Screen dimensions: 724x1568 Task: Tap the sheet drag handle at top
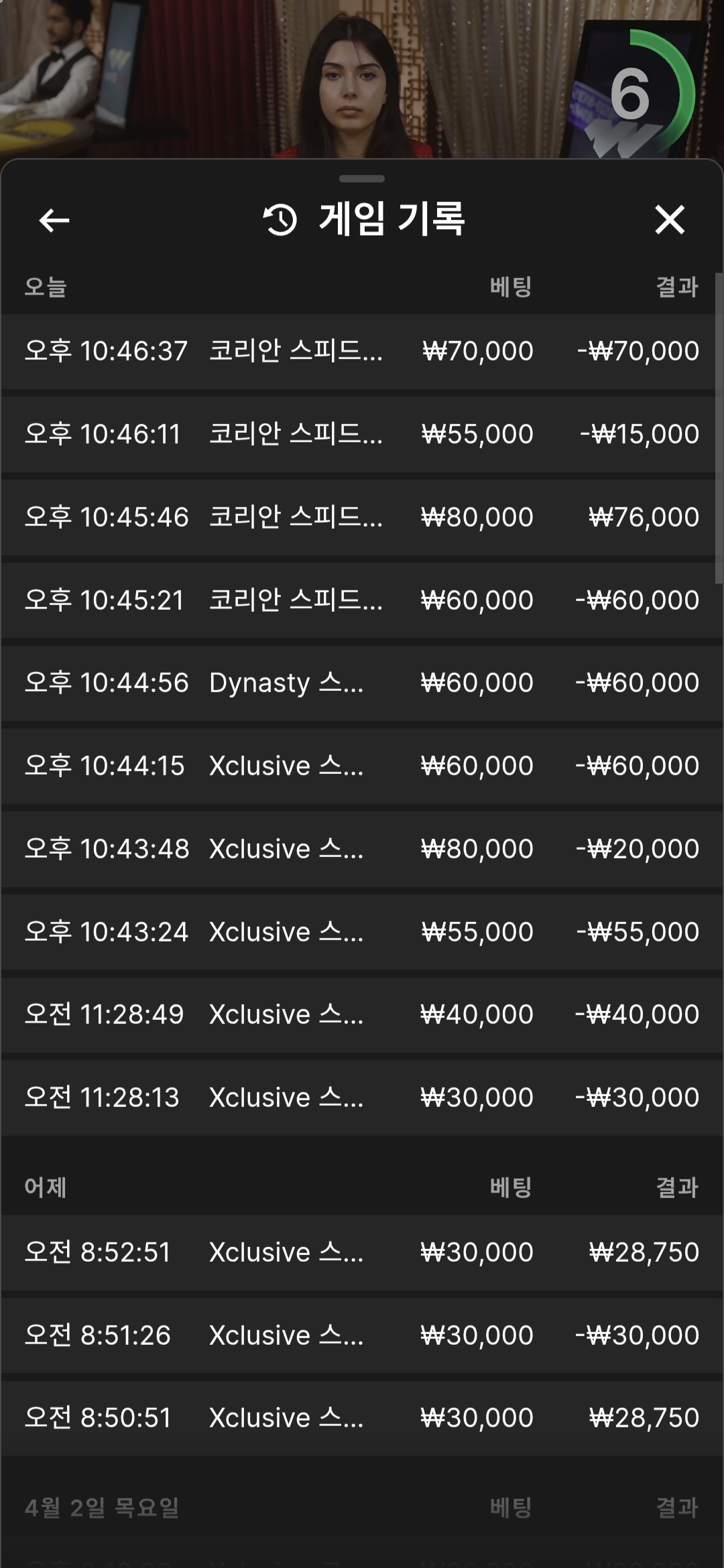pyautogui.click(x=362, y=179)
